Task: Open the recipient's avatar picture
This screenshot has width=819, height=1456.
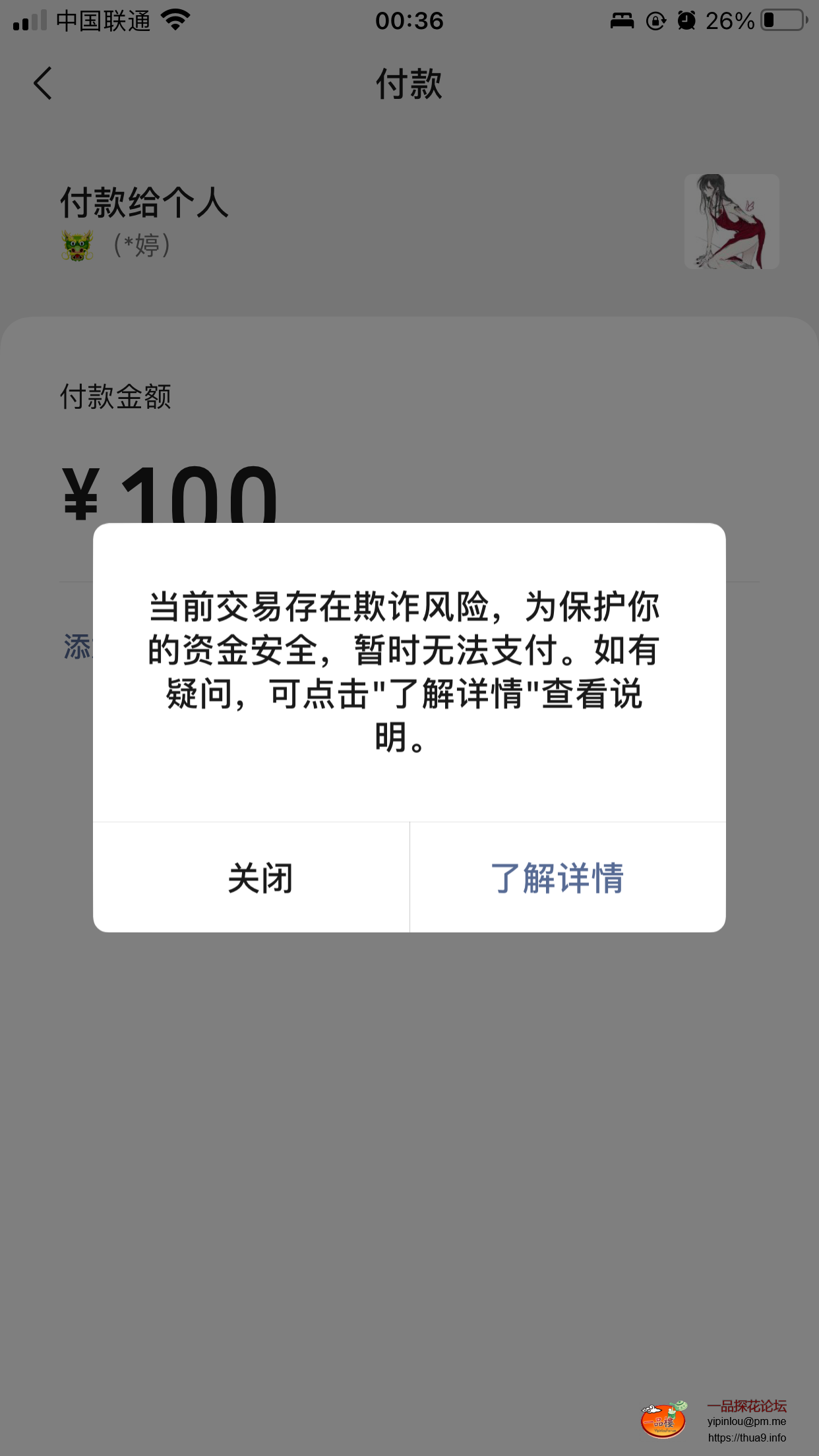Action: [x=732, y=221]
